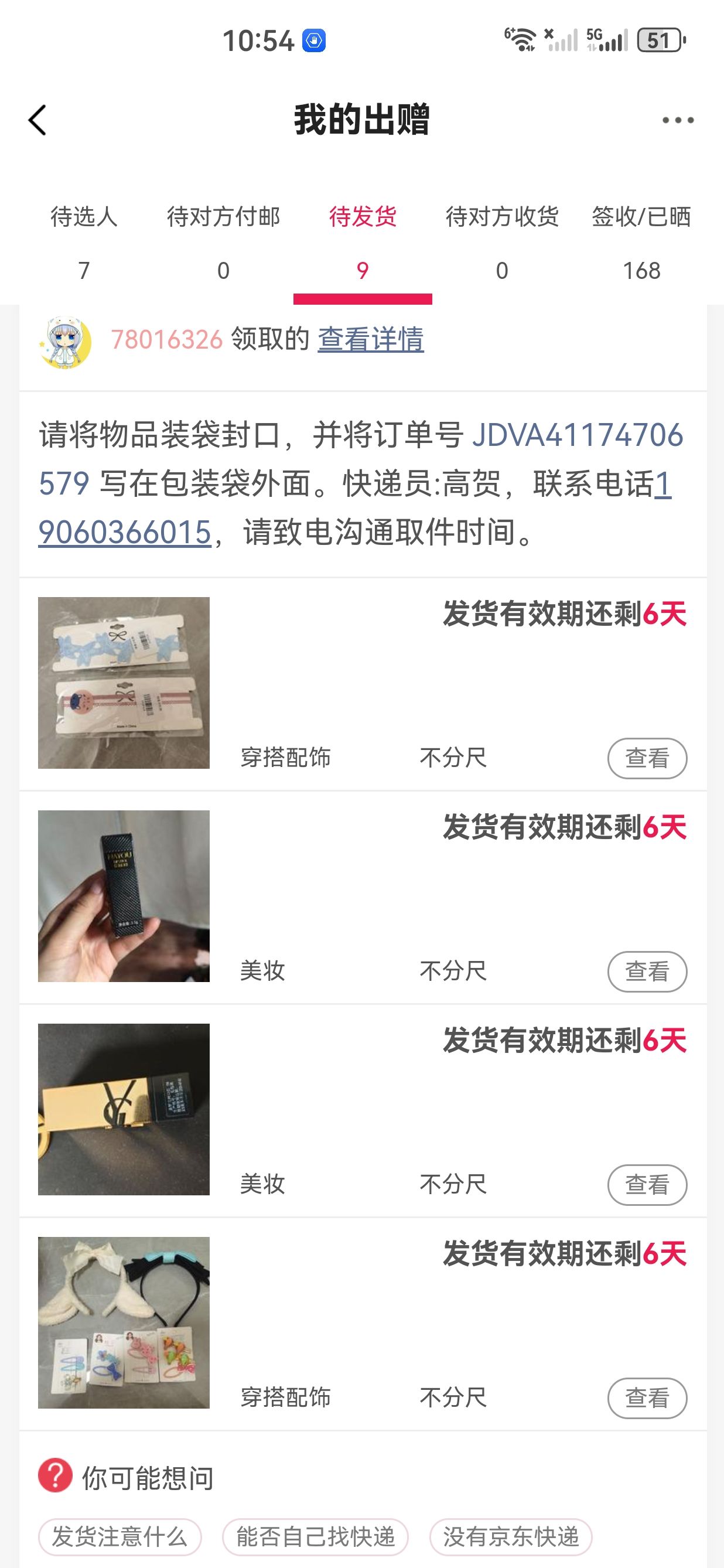Select the 发货注意什么 question chip
Screen dimensions: 724x1568
(x=120, y=1537)
